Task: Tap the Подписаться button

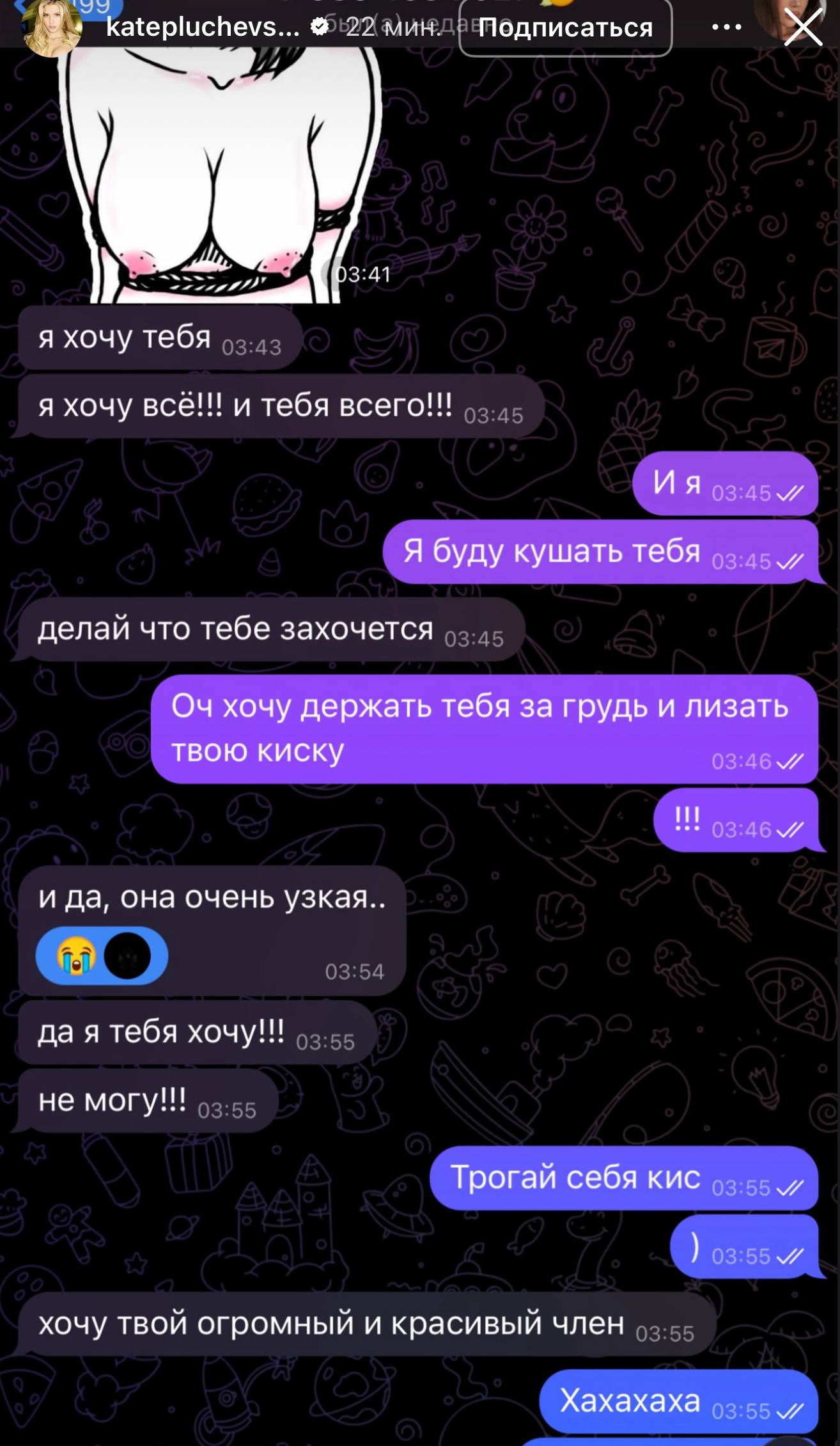Action: point(565,28)
